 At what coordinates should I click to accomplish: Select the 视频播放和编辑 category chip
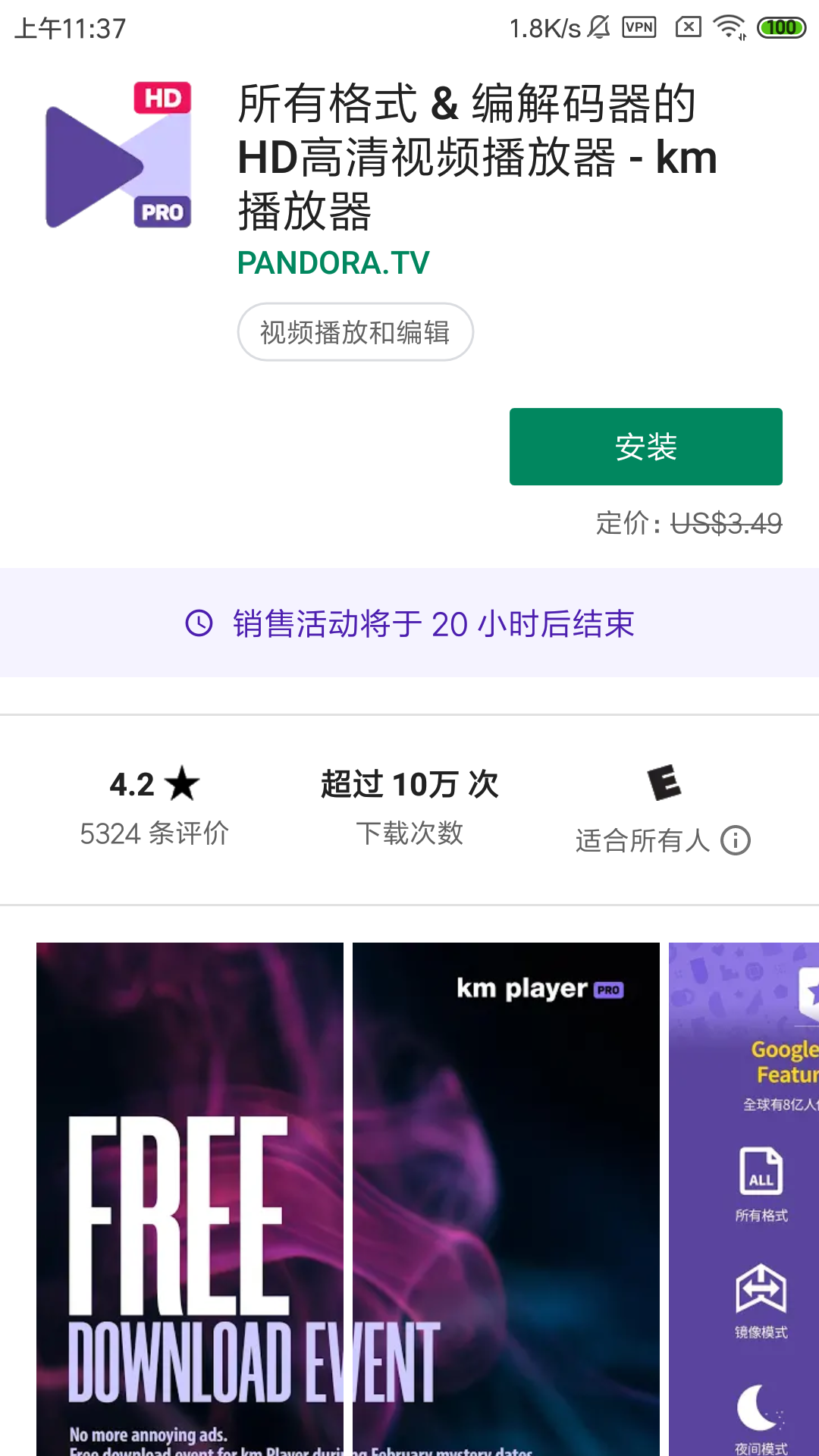(x=355, y=332)
